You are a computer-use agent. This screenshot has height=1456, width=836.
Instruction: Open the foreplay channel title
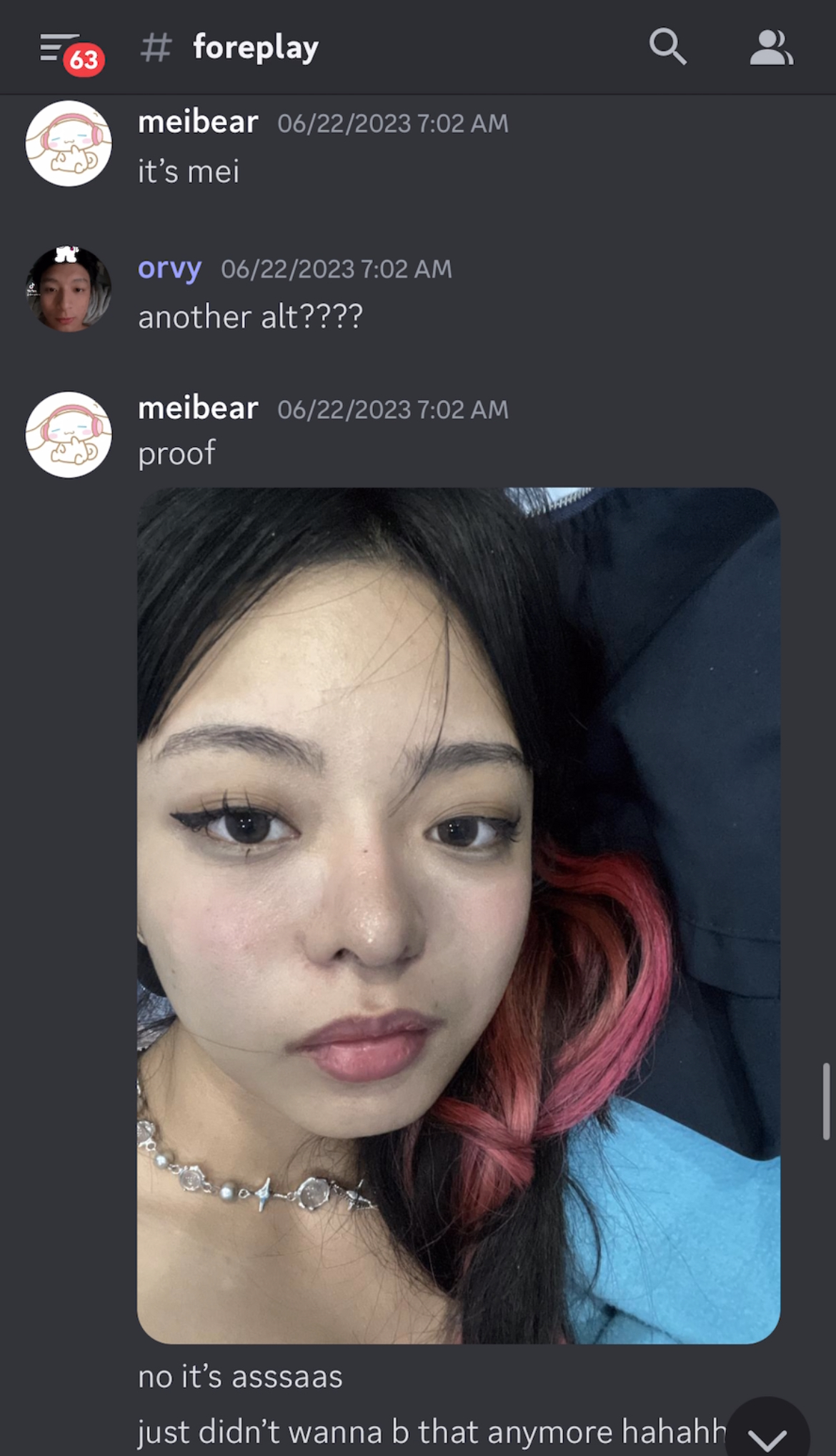pyautogui.click(x=256, y=48)
